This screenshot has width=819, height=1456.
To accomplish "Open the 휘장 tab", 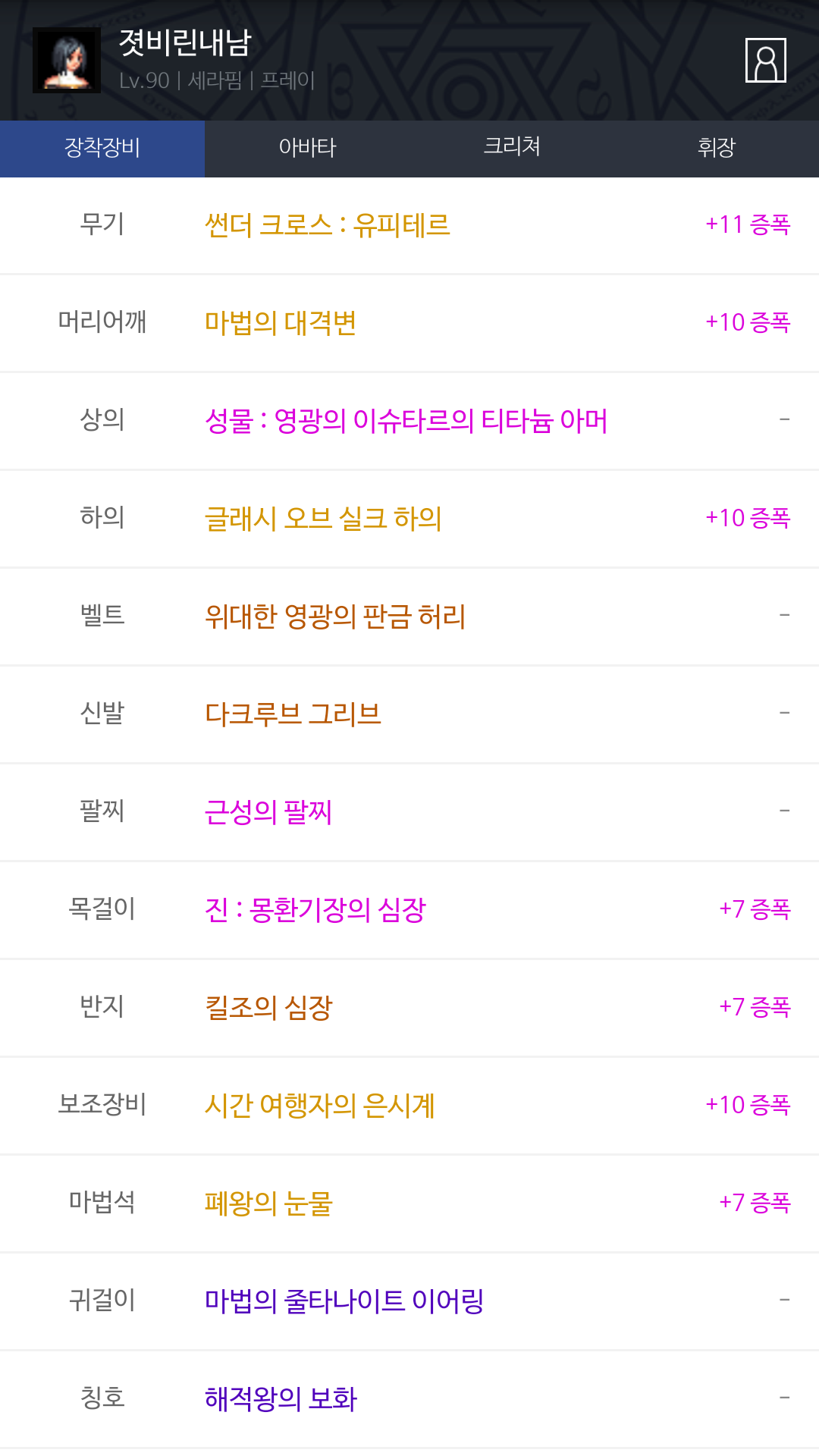I will tap(717, 149).
